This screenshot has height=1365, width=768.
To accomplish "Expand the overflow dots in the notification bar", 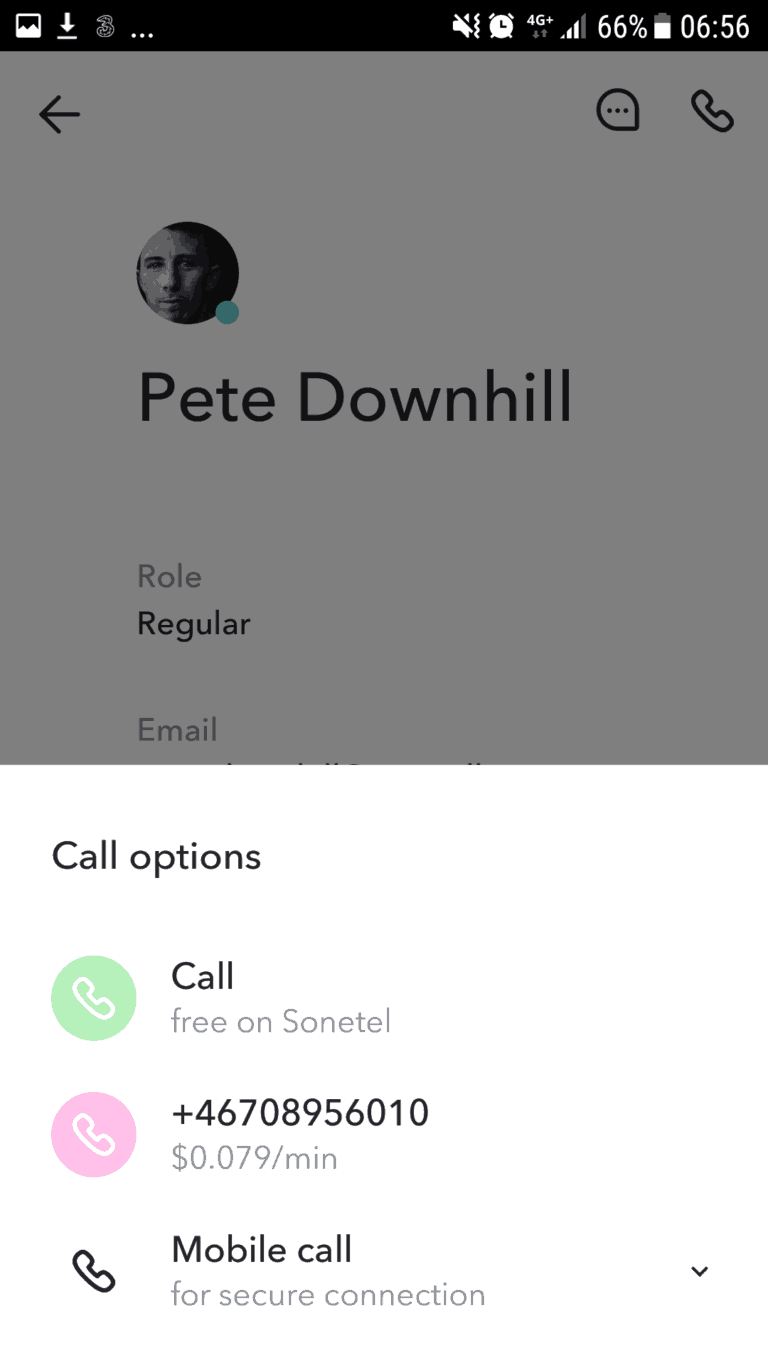I will 143,29.
